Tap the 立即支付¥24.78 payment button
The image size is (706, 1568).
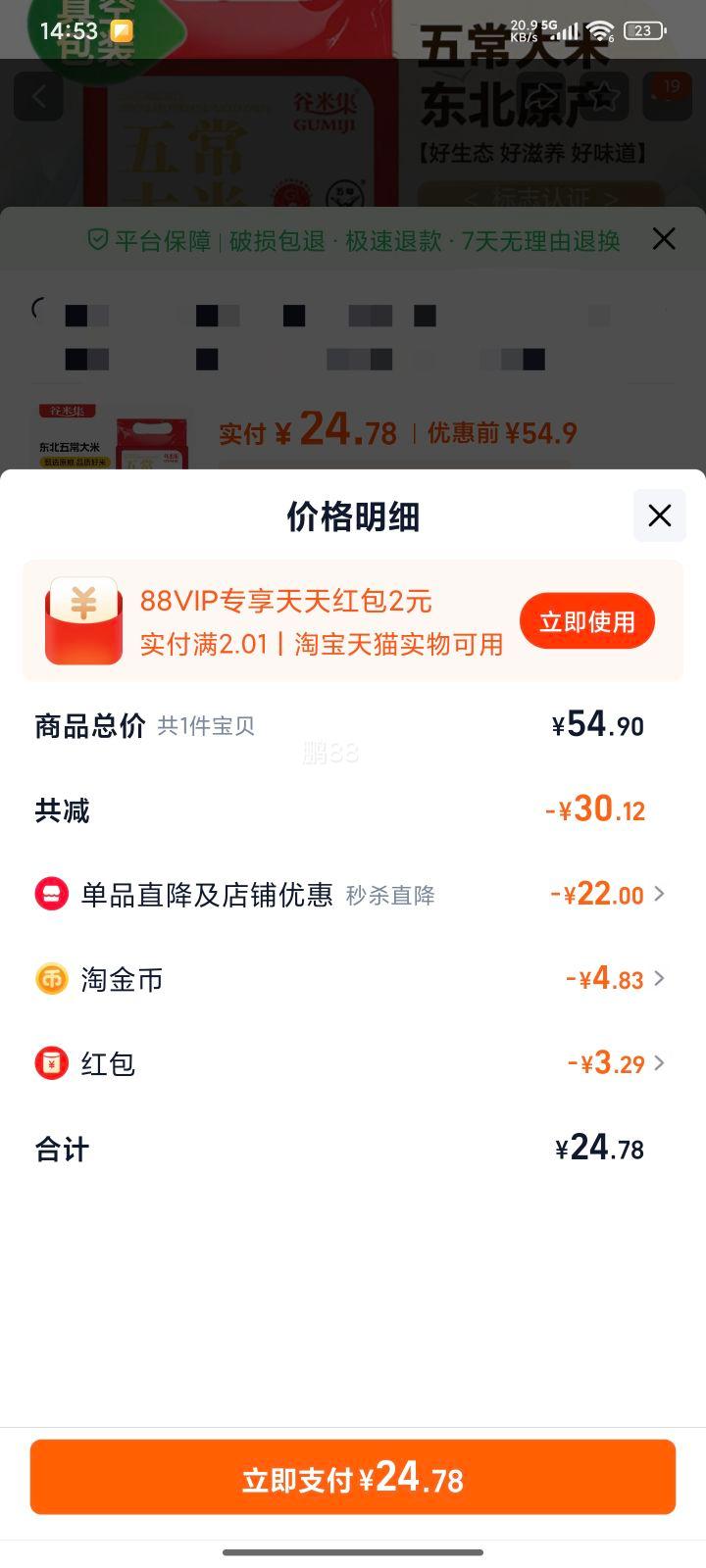click(353, 1477)
